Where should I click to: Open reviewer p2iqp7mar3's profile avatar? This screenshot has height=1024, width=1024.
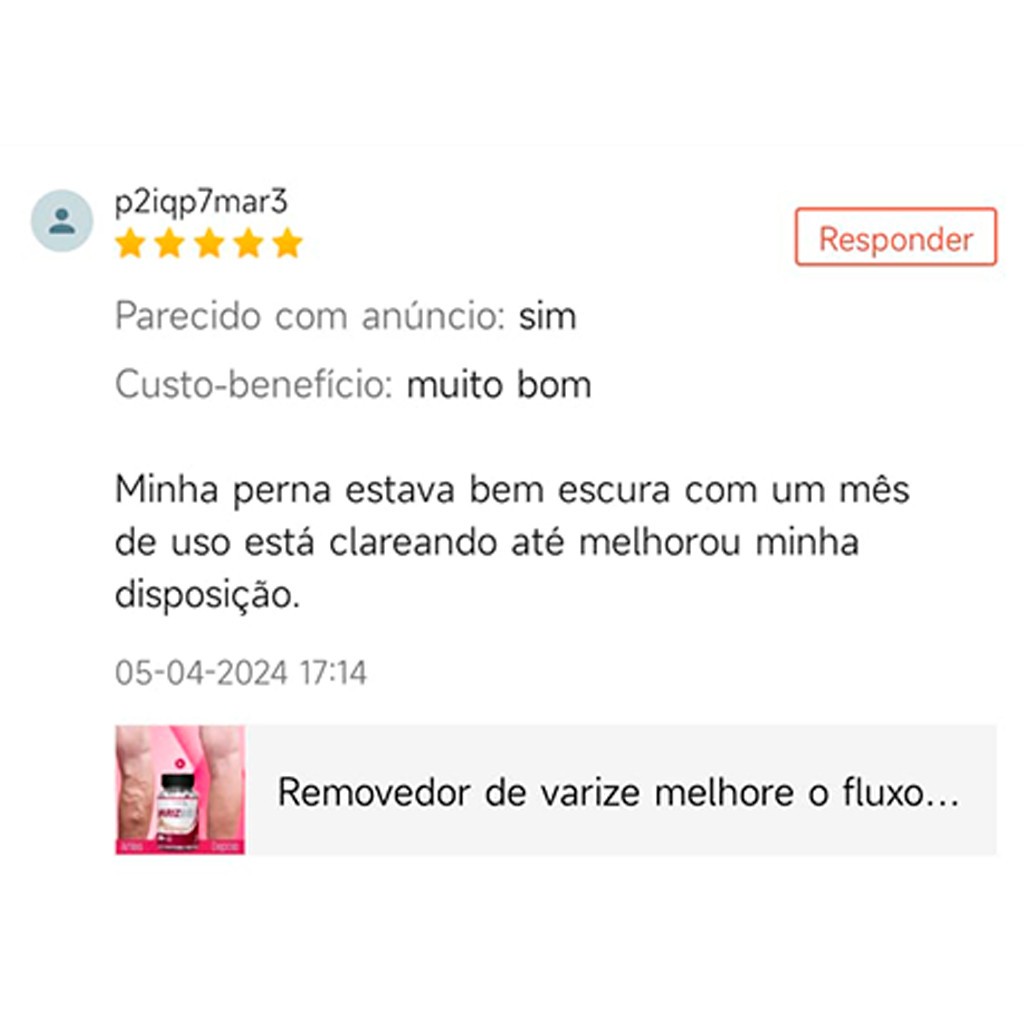(62, 221)
